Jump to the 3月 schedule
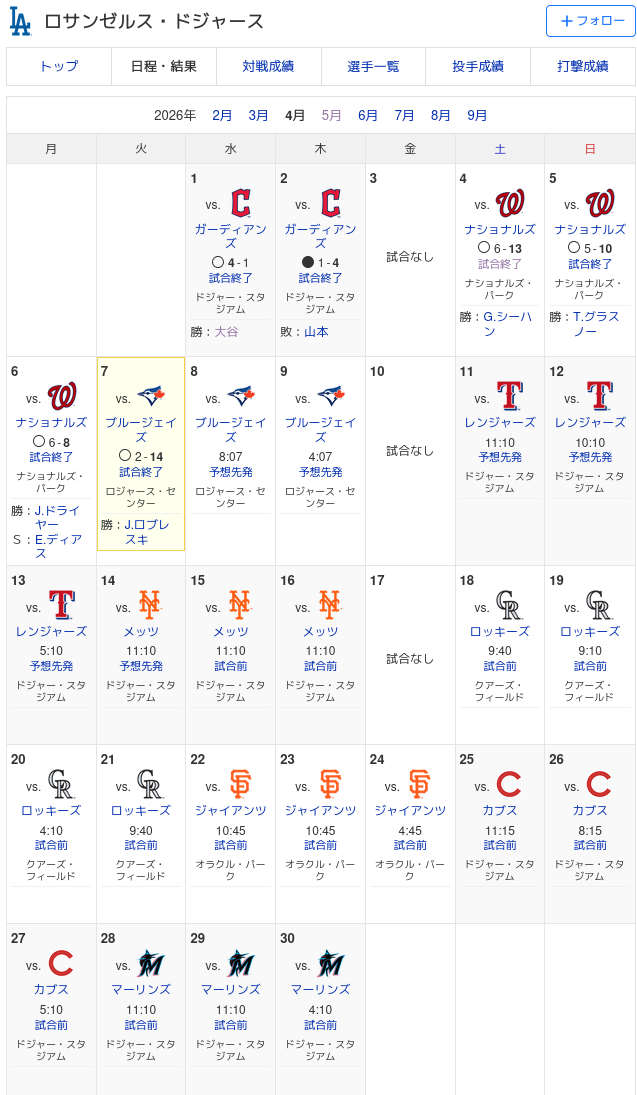Image resolution: width=637 pixels, height=1095 pixels. click(258, 115)
